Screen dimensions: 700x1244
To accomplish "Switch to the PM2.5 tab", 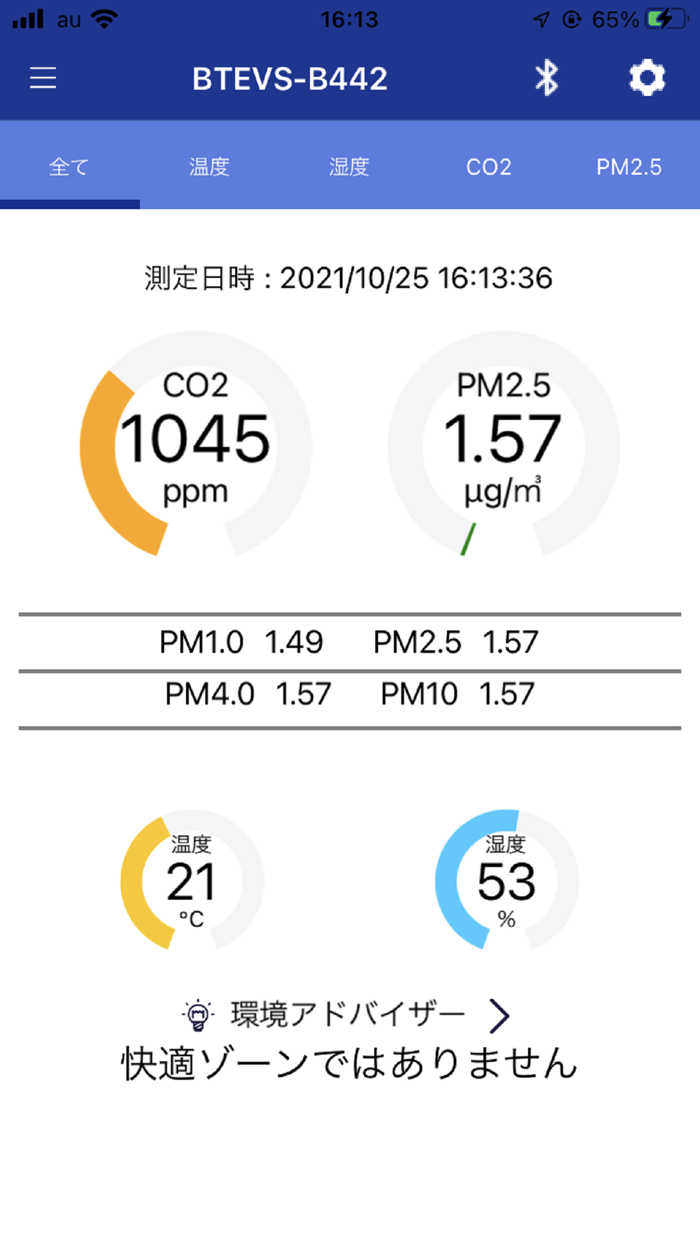I will coord(629,167).
